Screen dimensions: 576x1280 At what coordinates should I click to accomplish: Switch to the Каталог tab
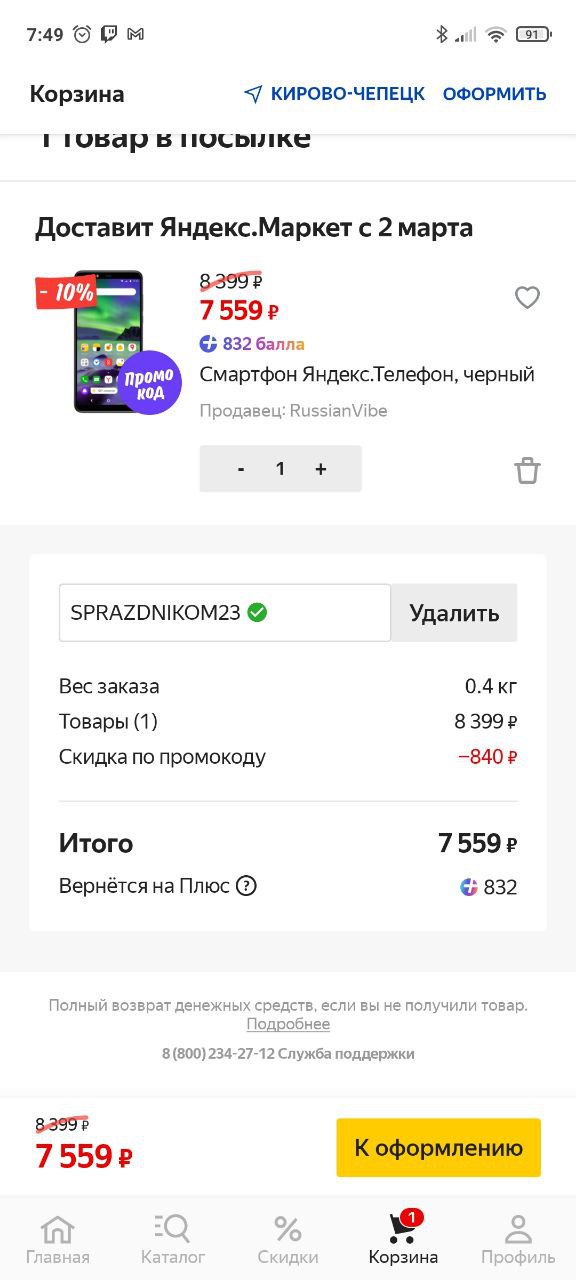[x=173, y=1239]
